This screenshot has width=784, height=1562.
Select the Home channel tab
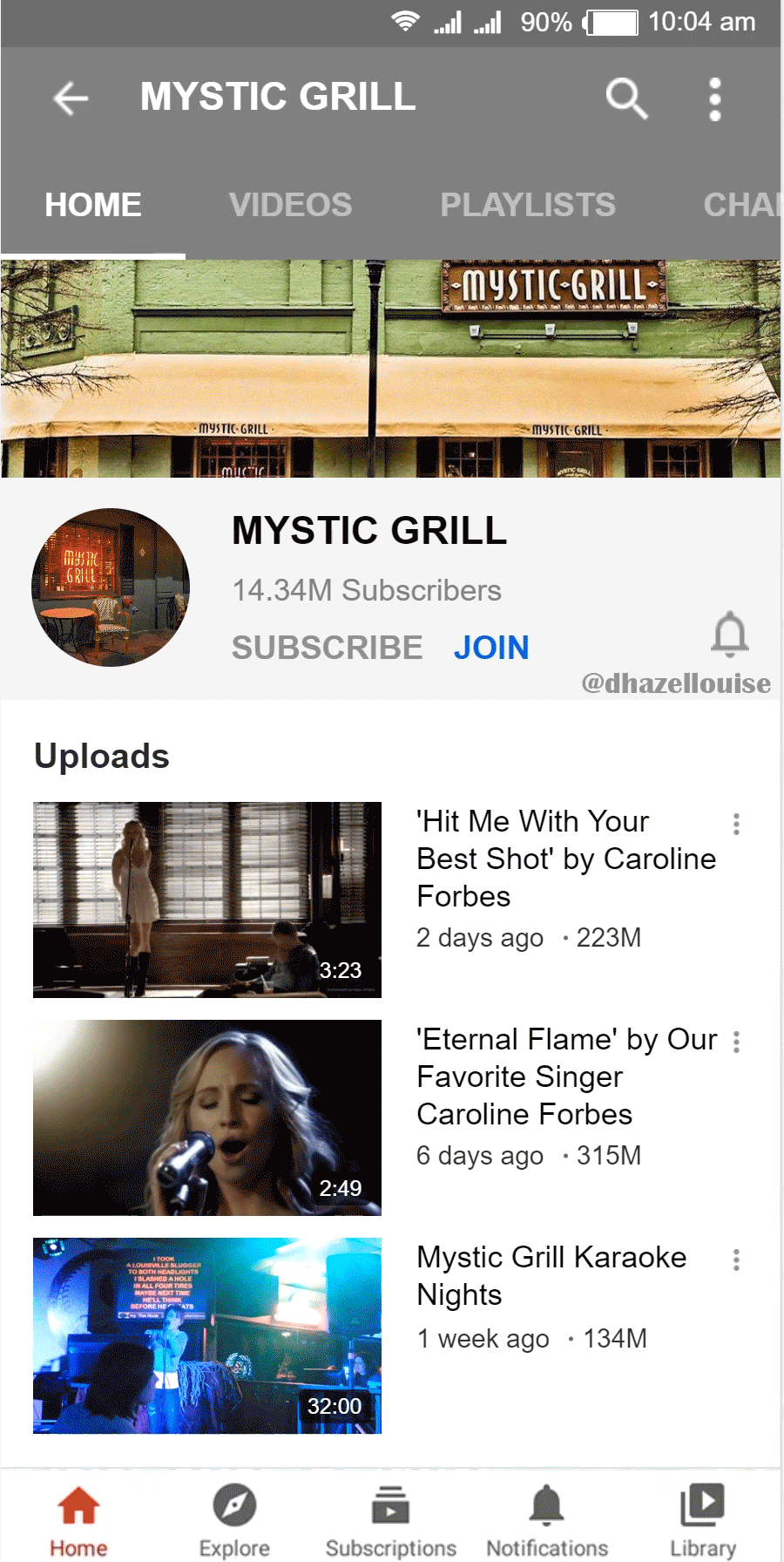93,205
